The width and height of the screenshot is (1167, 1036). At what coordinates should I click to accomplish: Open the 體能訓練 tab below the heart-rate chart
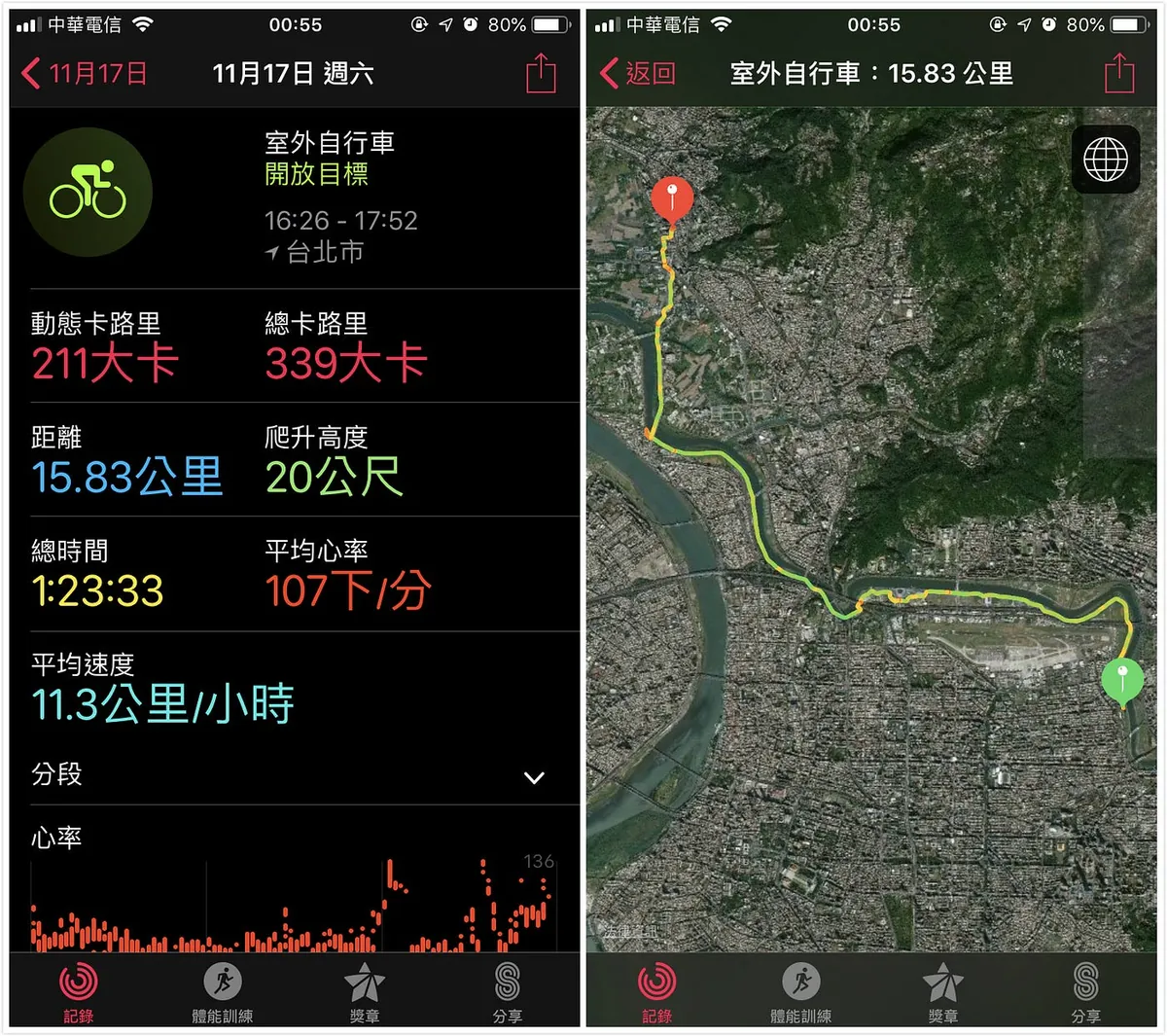(x=223, y=992)
